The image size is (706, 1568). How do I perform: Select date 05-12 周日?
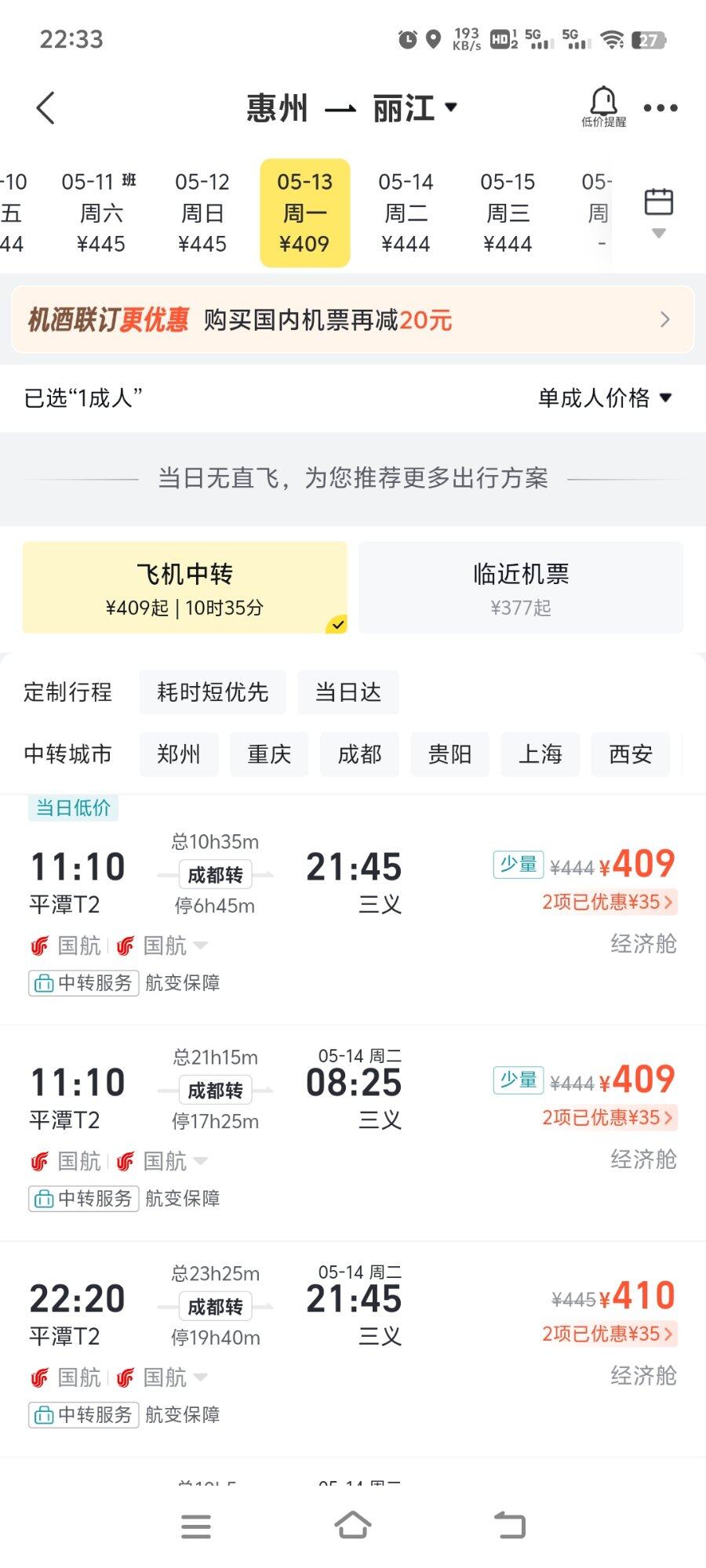(202, 212)
